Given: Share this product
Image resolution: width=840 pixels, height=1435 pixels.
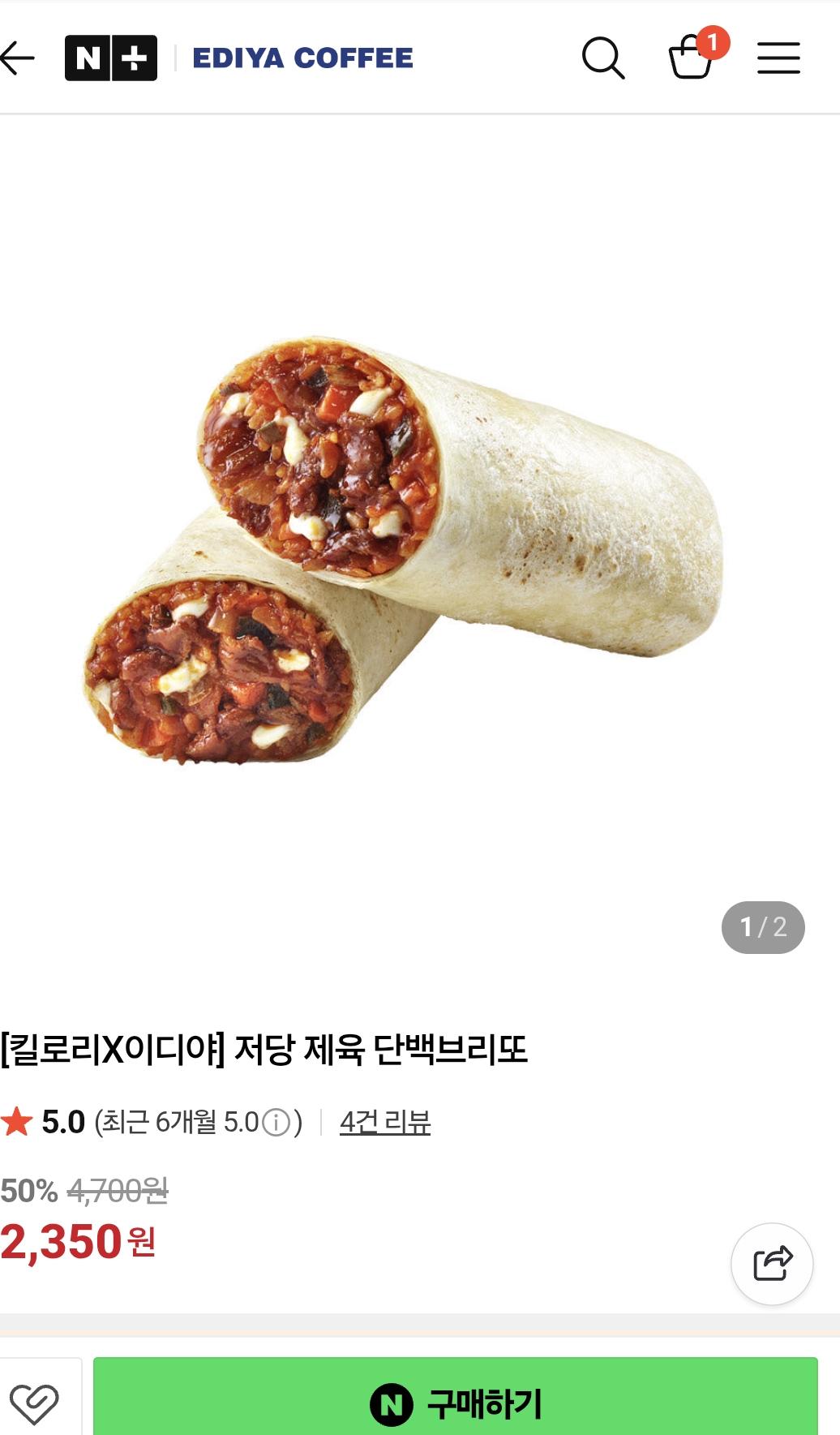Looking at the screenshot, I should coord(772,1263).
